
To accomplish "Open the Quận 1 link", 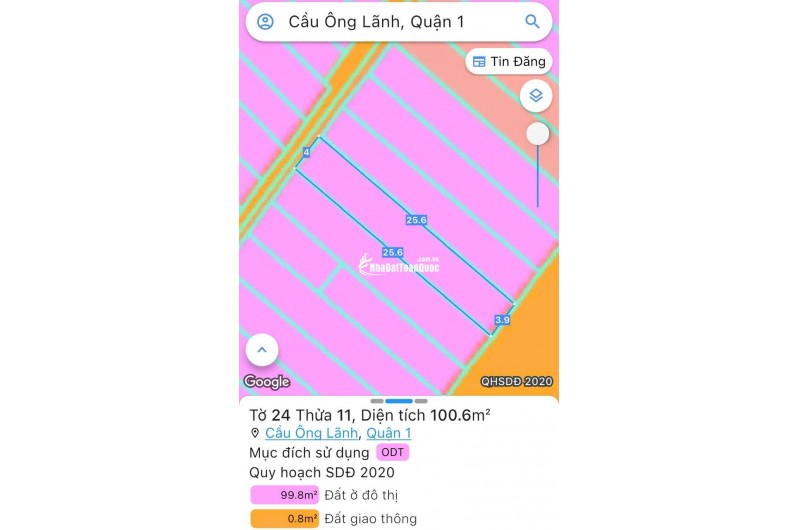I will [388, 433].
